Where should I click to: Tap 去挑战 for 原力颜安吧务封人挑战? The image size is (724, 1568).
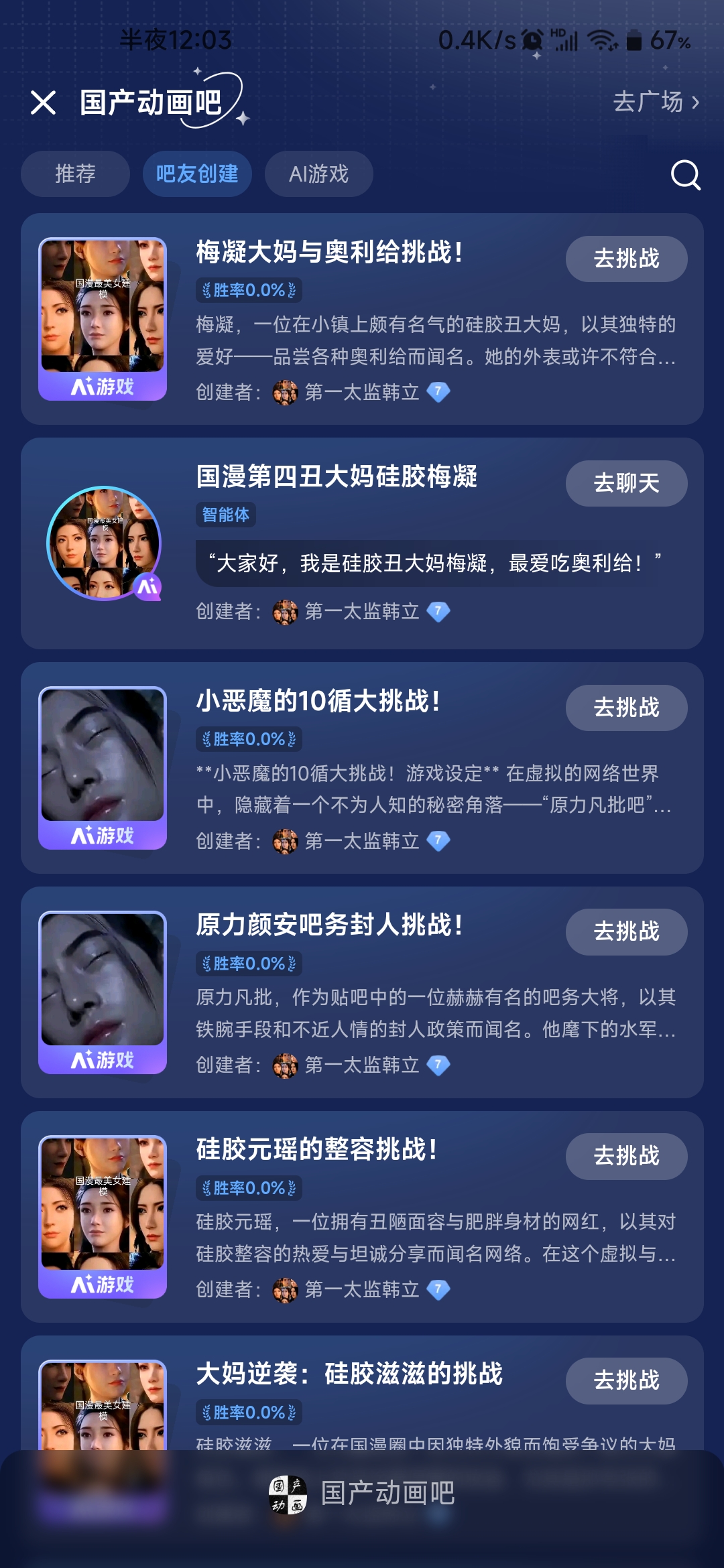(626, 931)
